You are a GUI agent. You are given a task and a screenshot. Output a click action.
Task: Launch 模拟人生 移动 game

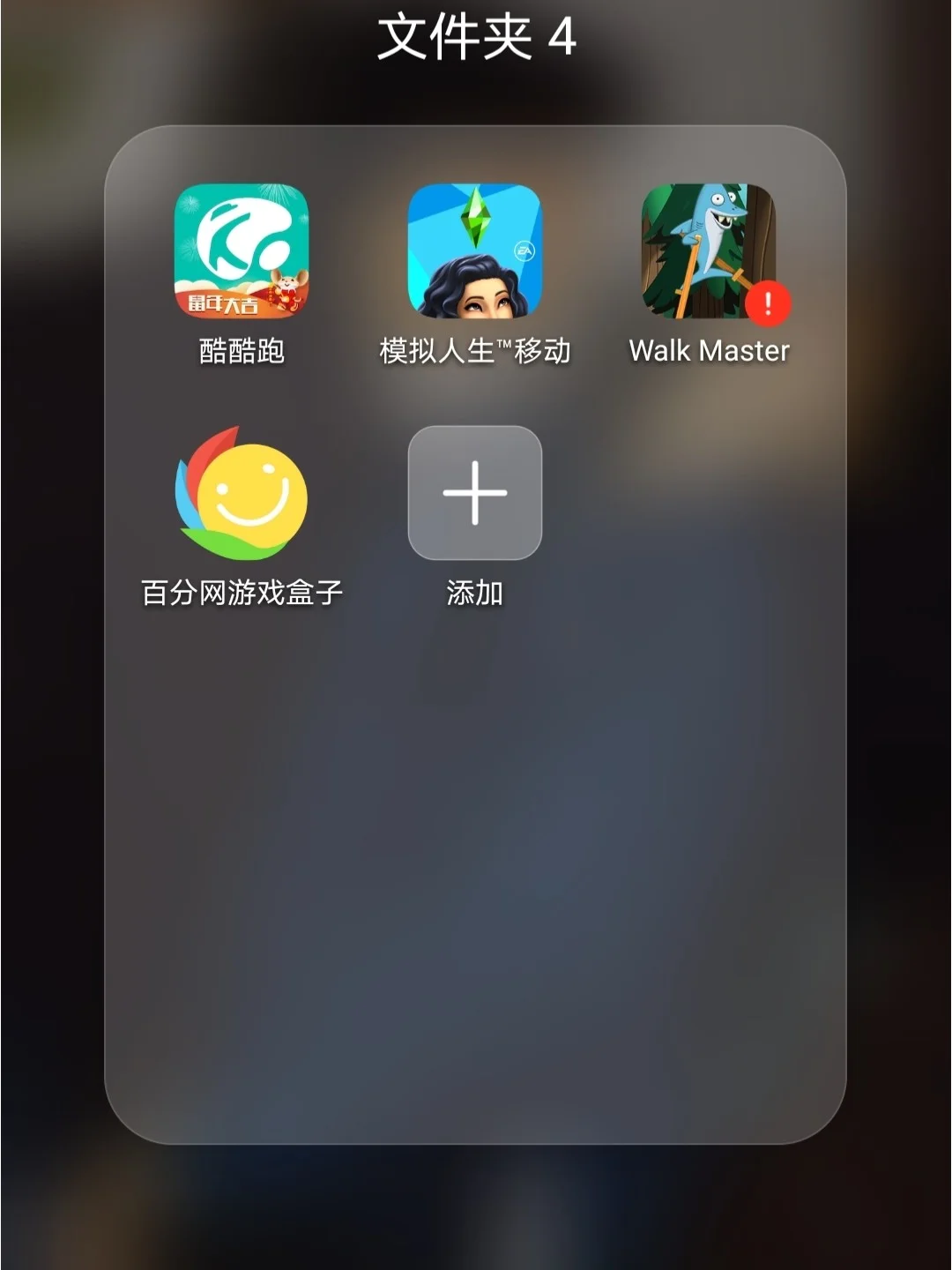(x=474, y=251)
